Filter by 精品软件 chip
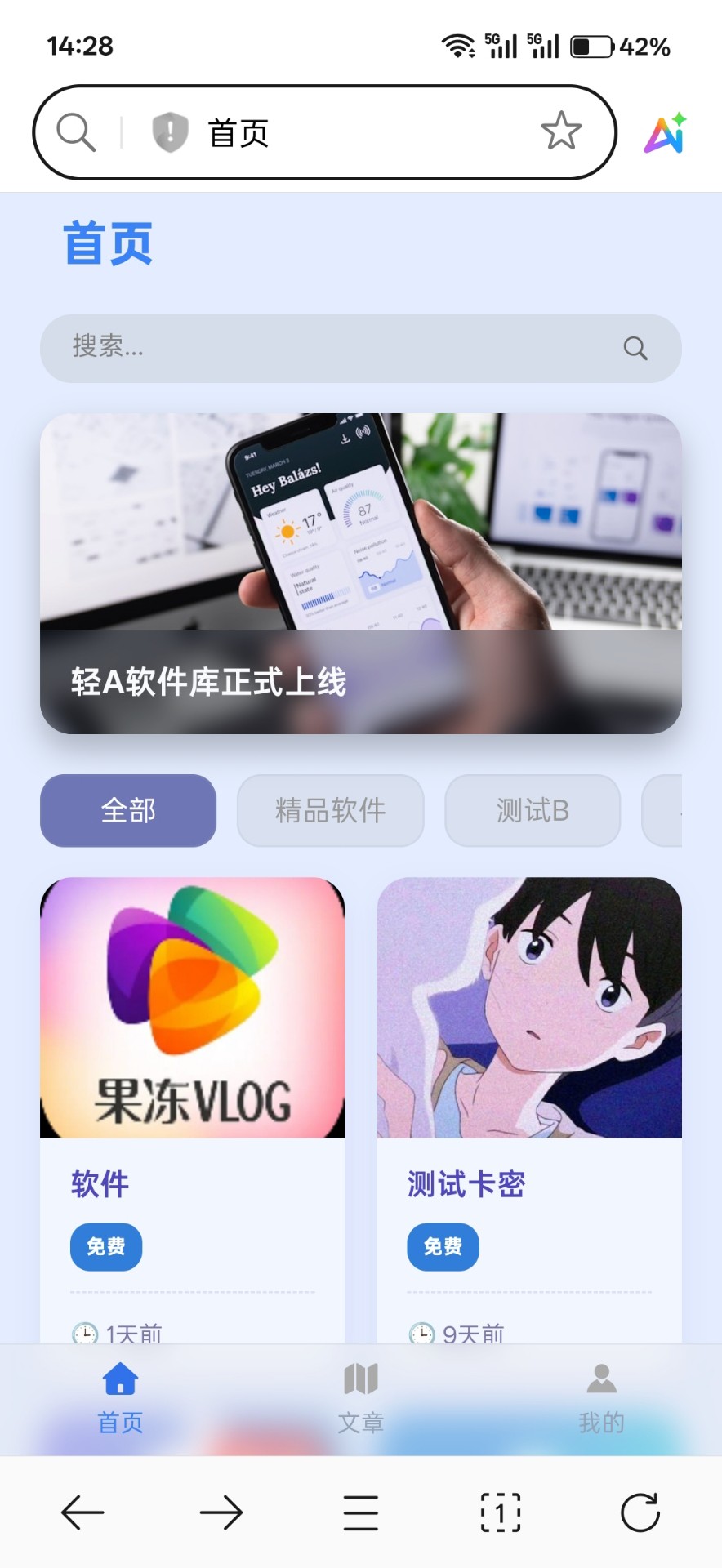The image size is (722, 1568). (330, 810)
